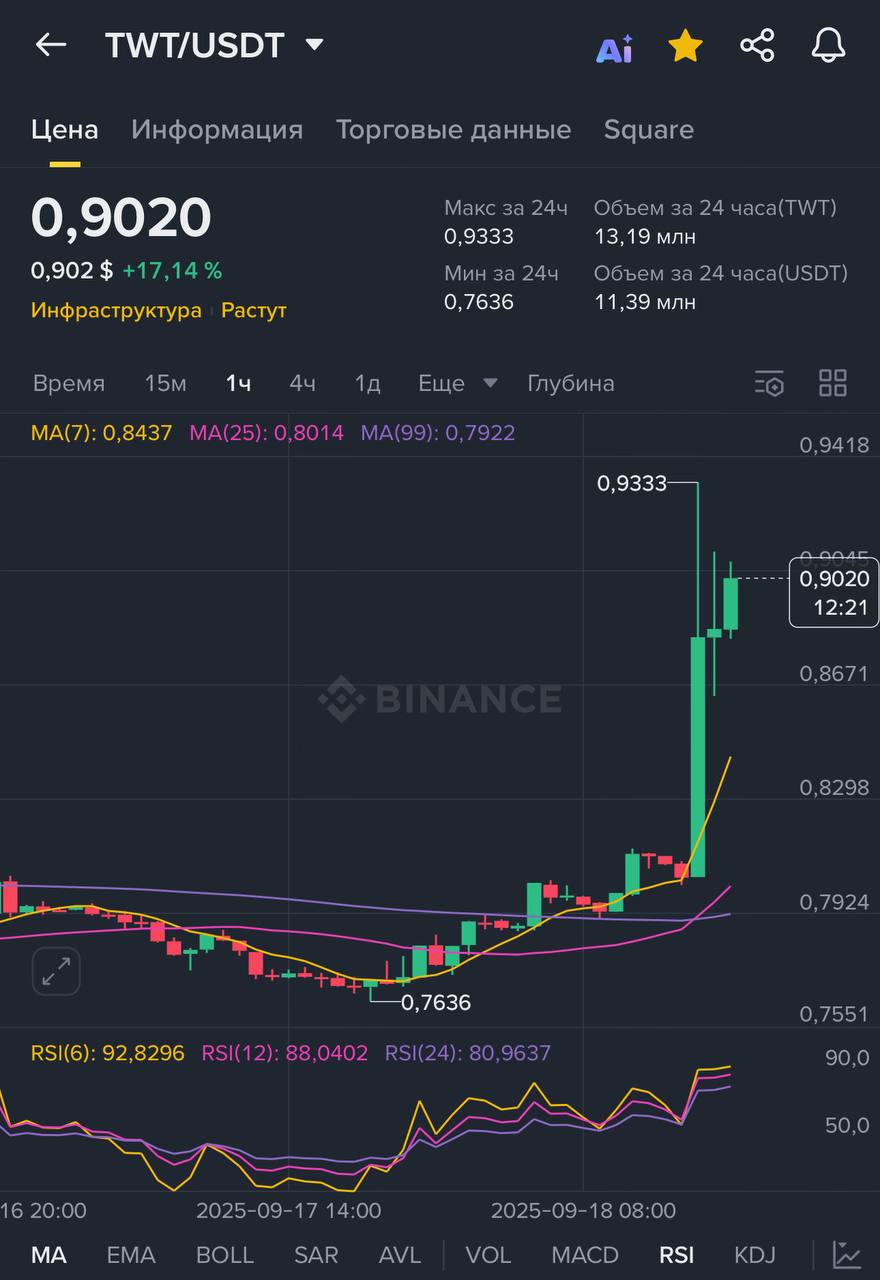Go back with the arrow icon
Image resolution: width=880 pixels, height=1280 pixels.
click(50, 45)
